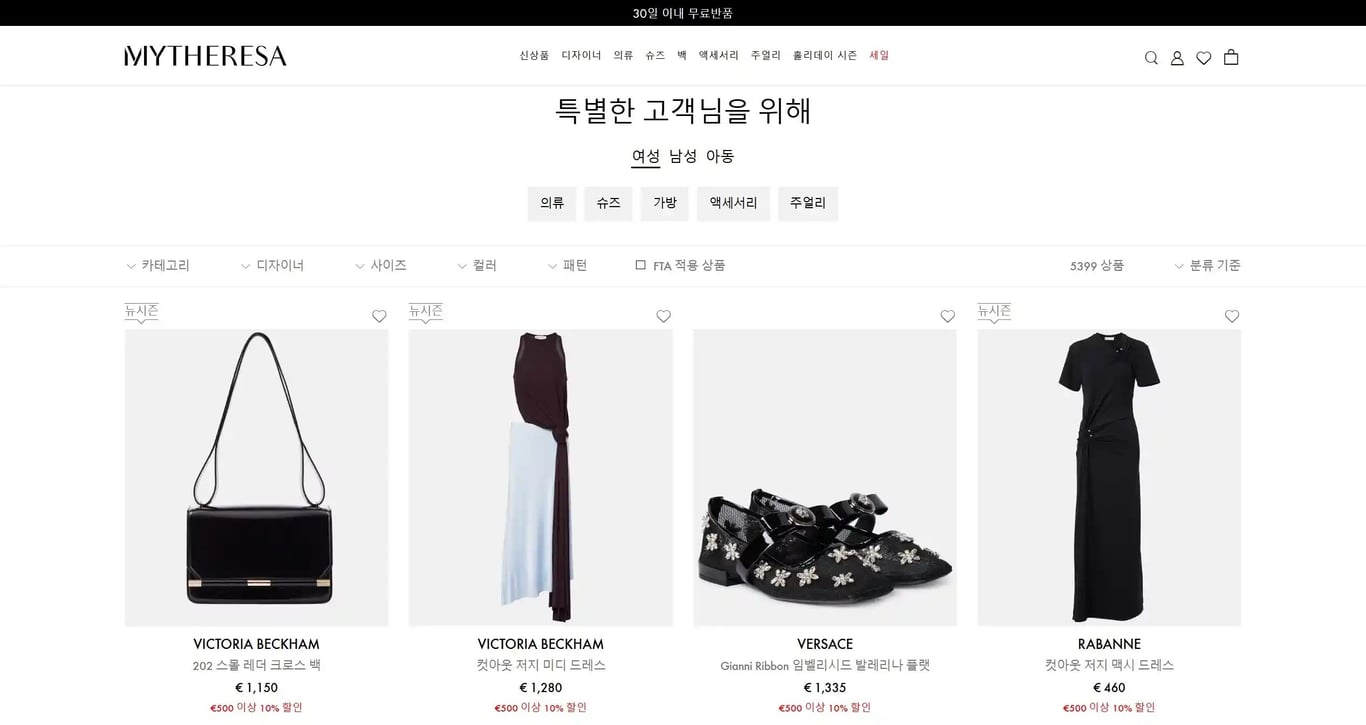Open the Rabanne 맥시 드레스 product
Screen dimensions: 1366x725
tap(1109, 478)
